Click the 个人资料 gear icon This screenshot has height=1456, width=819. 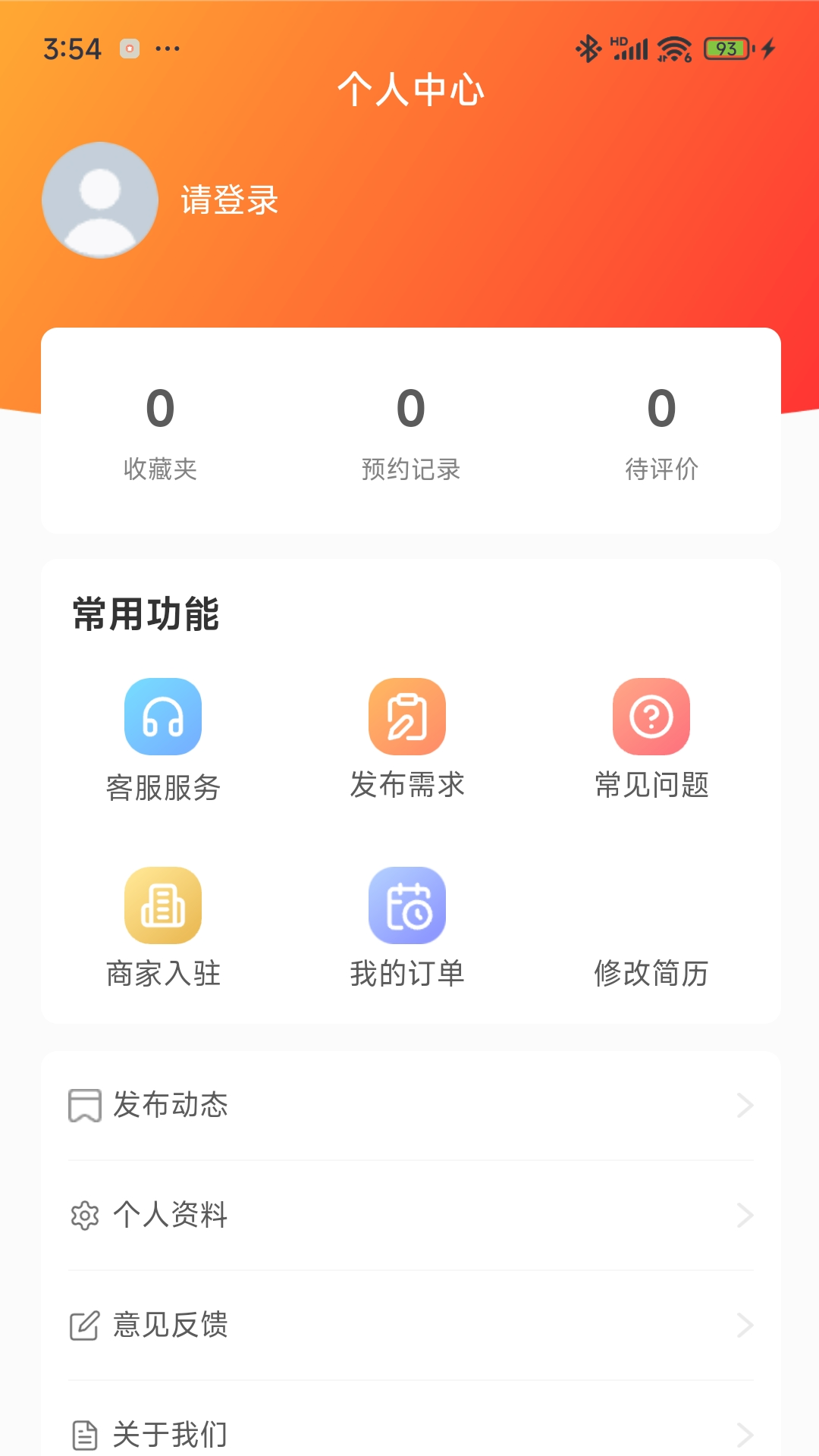(x=86, y=1215)
